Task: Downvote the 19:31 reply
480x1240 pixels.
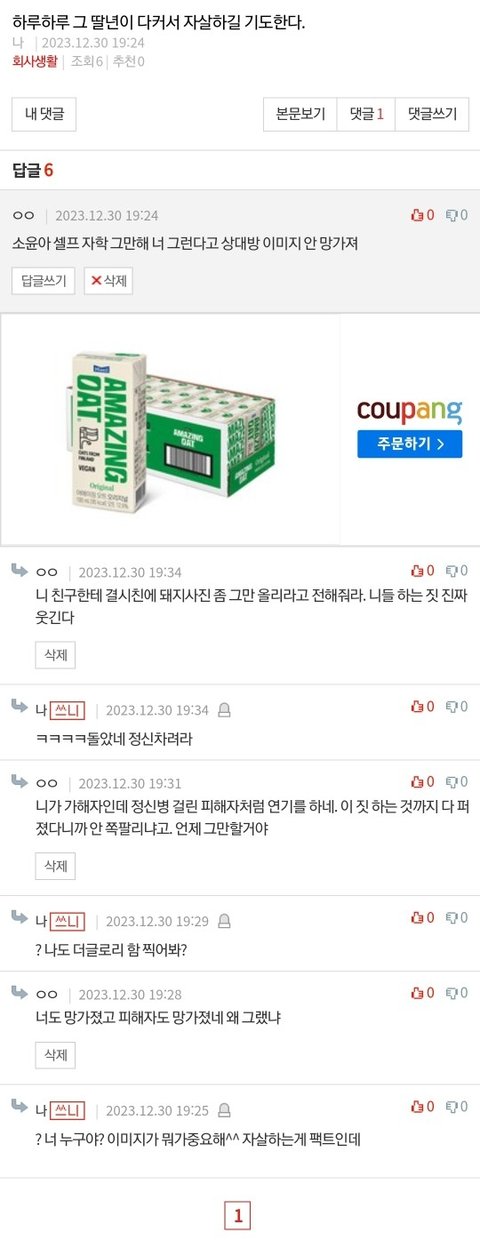Action: pyautogui.click(x=456, y=782)
